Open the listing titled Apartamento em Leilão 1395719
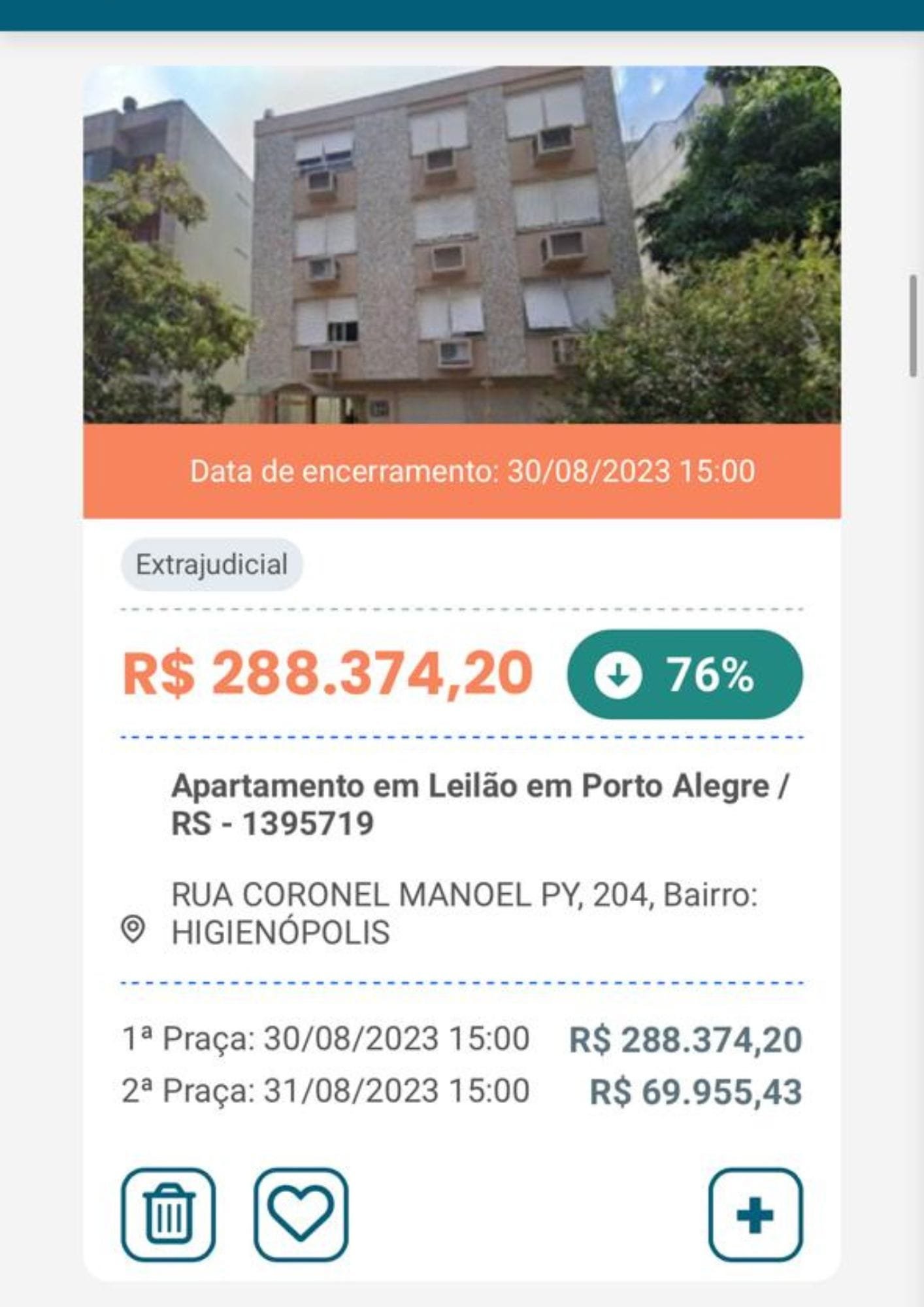The width and height of the screenshot is (924, 1307). (480, 804)
